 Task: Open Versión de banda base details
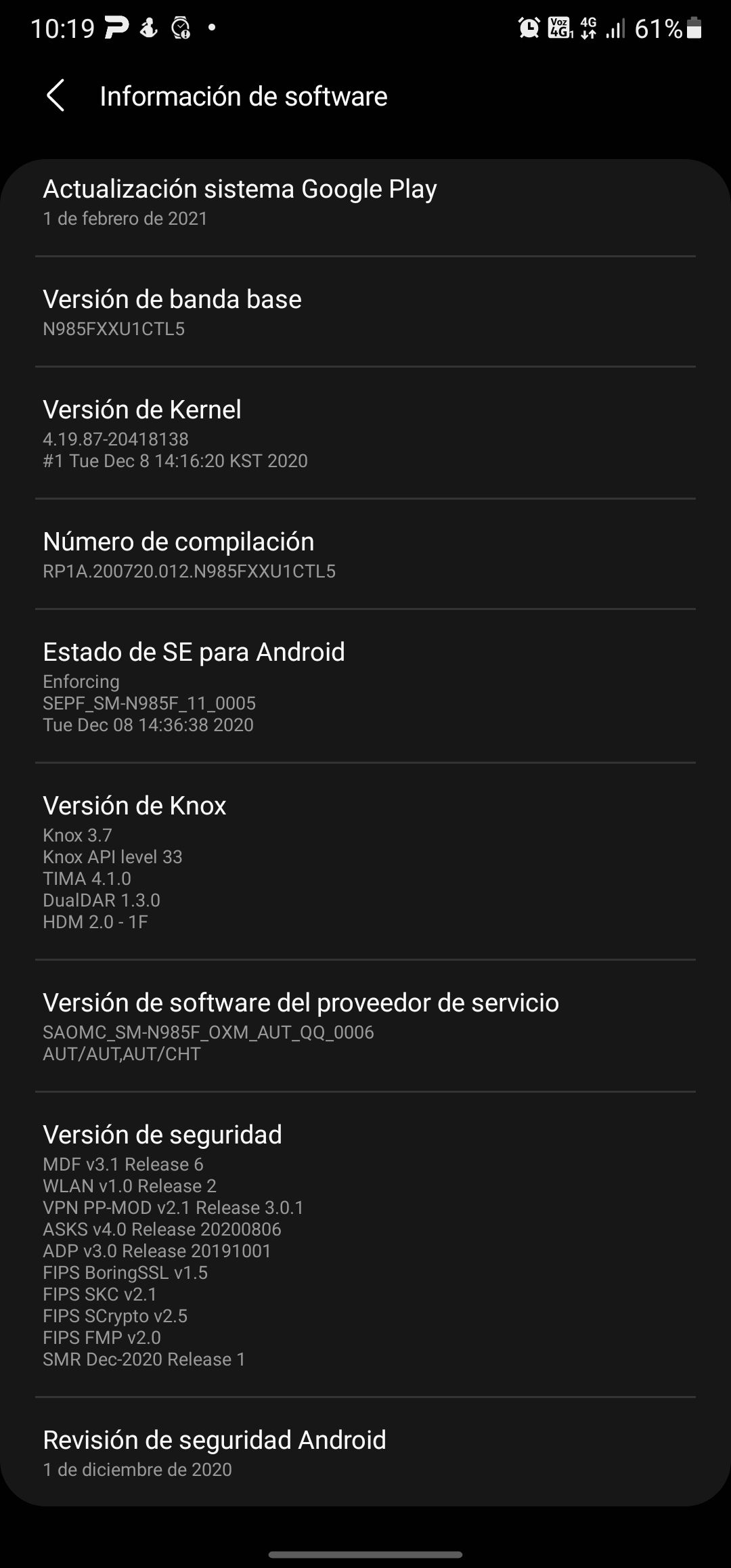[365, 313]
